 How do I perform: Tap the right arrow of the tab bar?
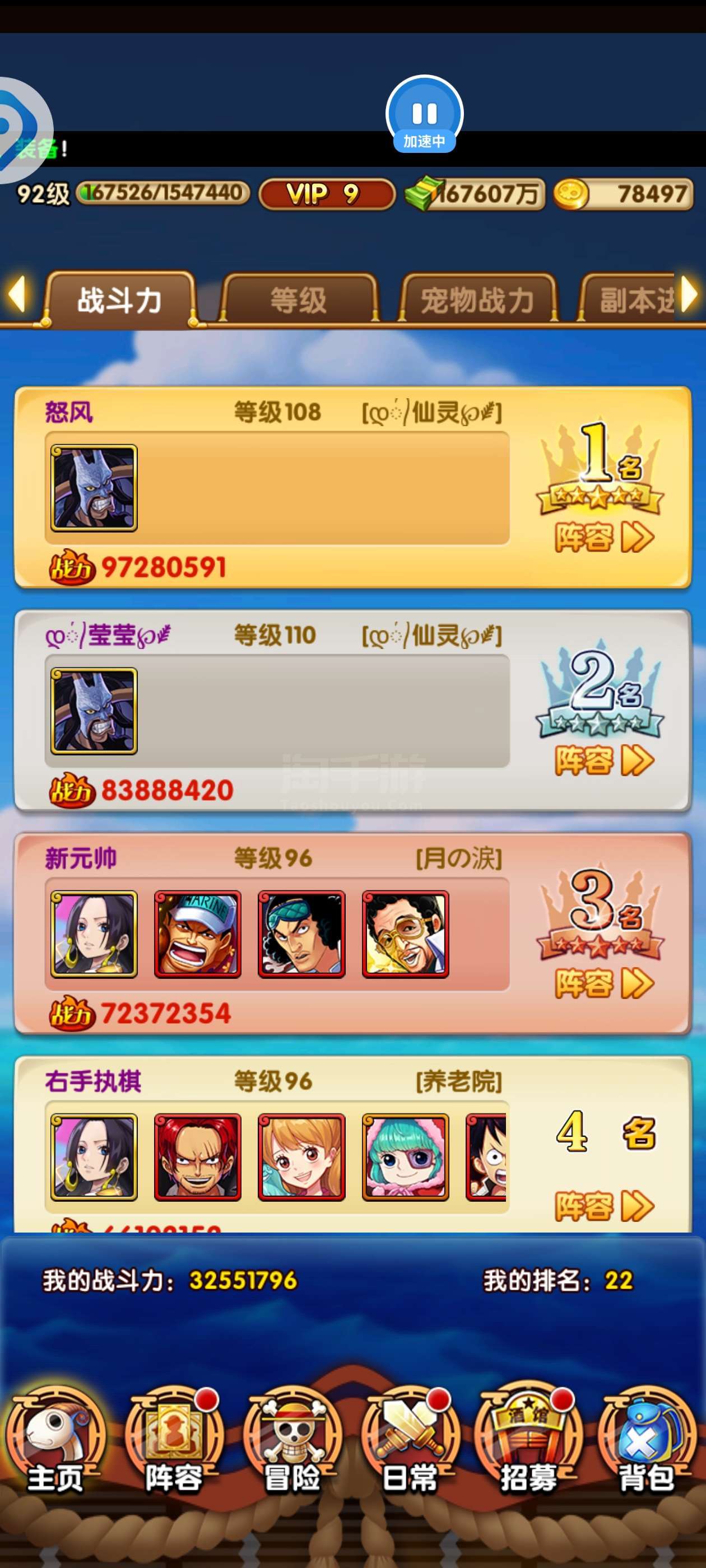coord(690,293)
